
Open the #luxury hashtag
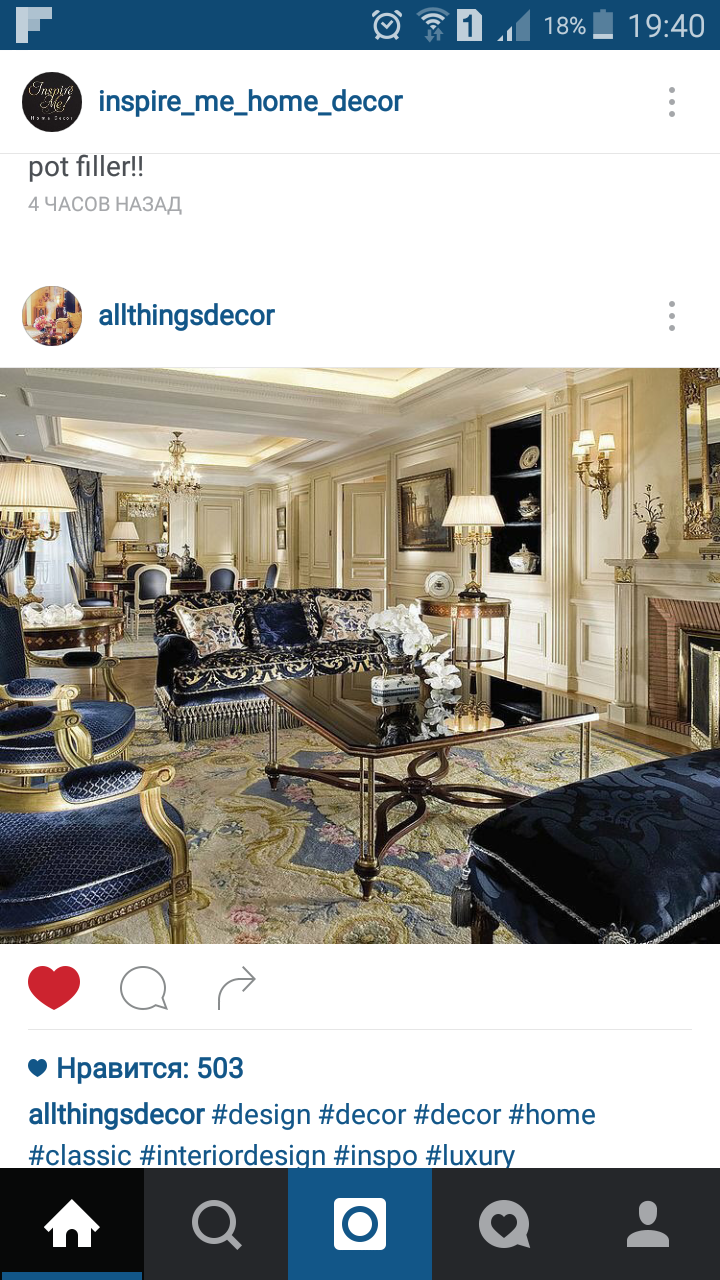coord(470,1155)
